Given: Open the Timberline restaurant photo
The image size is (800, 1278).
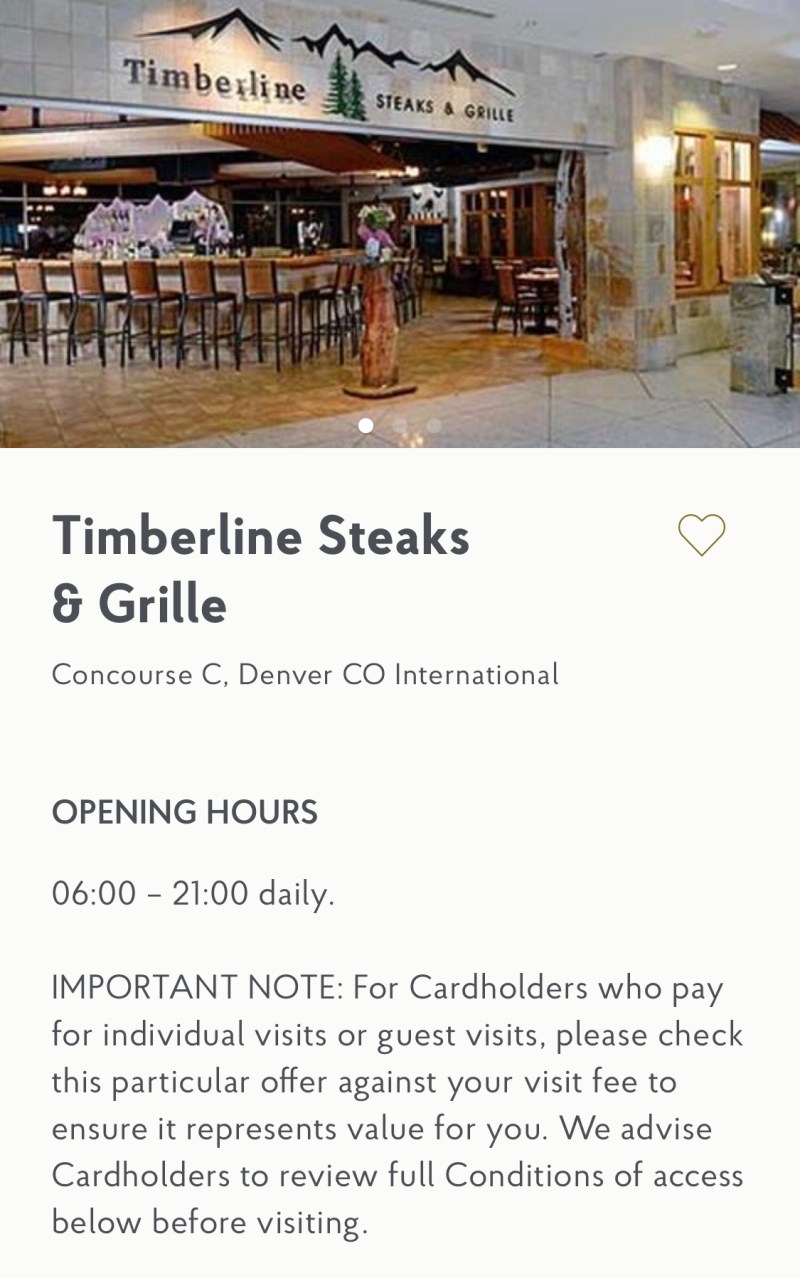Looking at the screenshot, I should point(400,220).
